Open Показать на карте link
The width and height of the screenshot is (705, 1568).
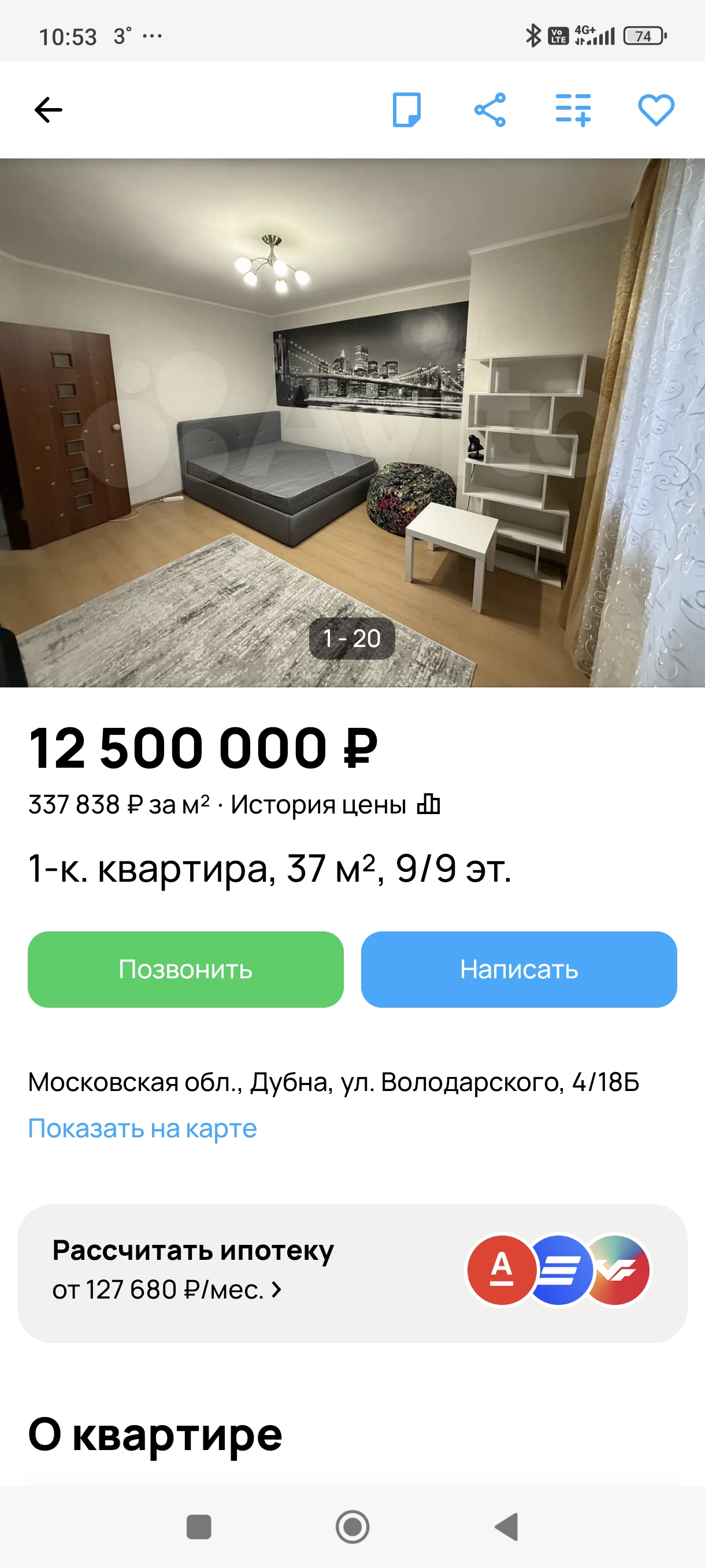click(x=142, y=1129)
